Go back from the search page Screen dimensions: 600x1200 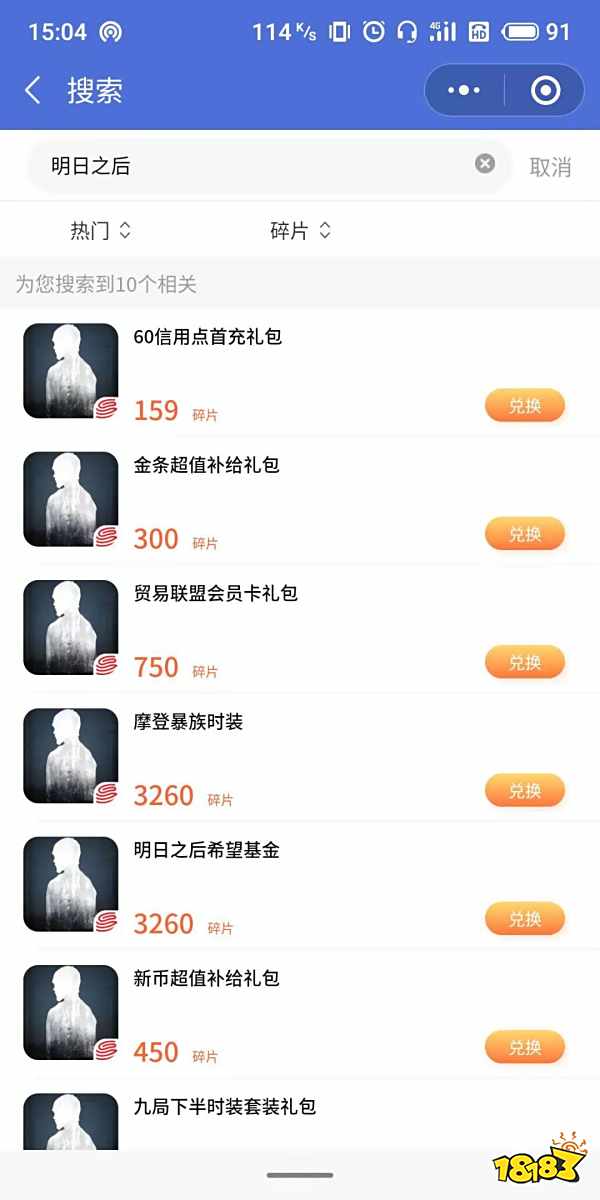33,91
